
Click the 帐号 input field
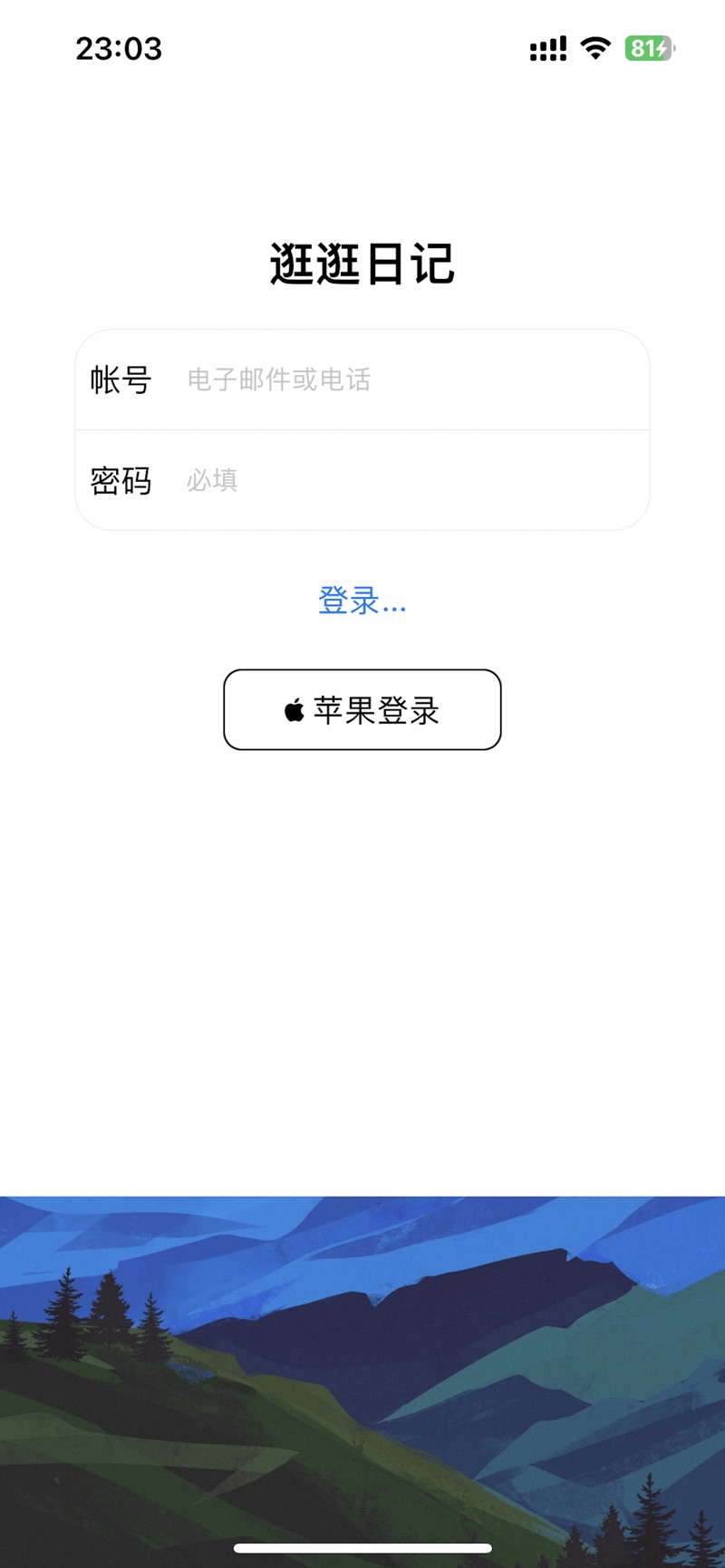(408, 381)
